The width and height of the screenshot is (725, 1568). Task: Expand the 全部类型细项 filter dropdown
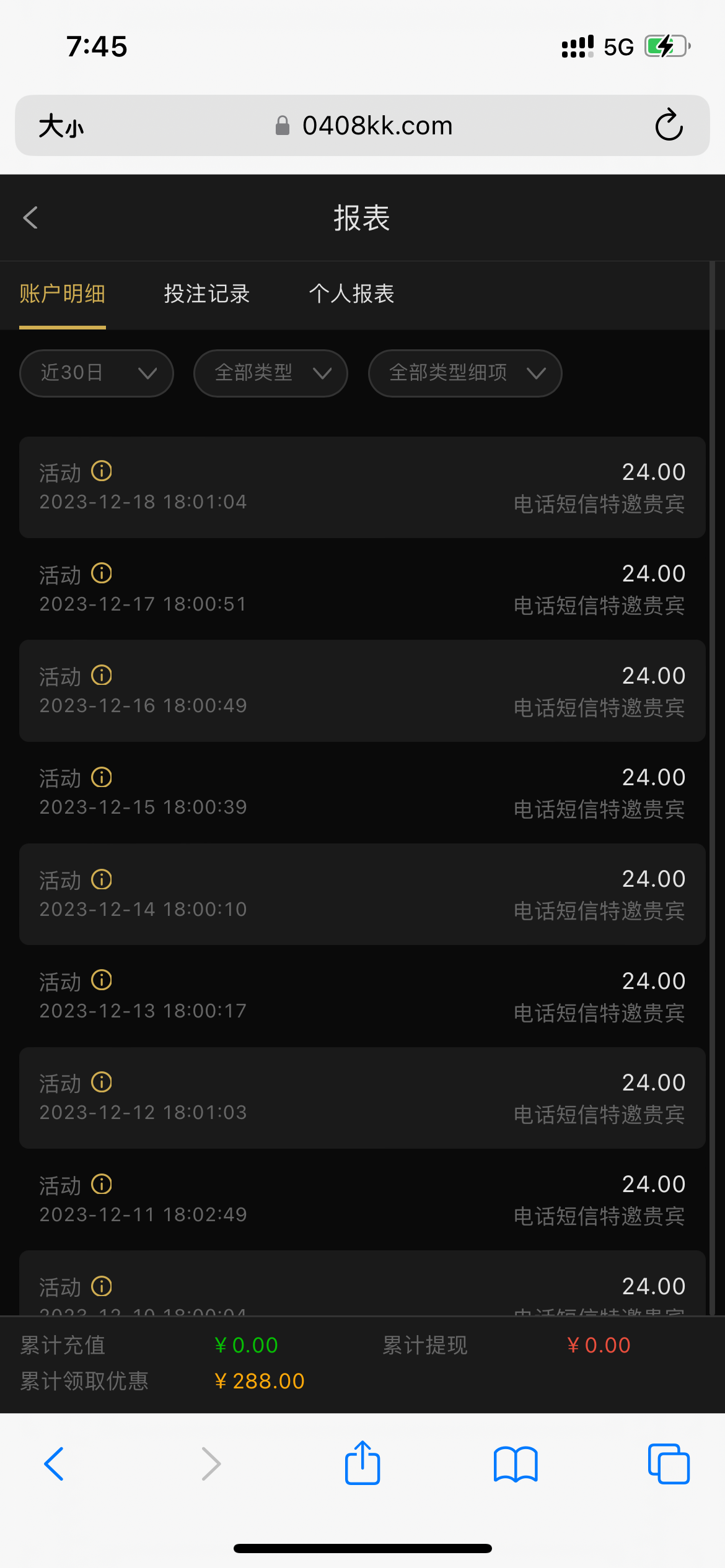click(465, 373)
